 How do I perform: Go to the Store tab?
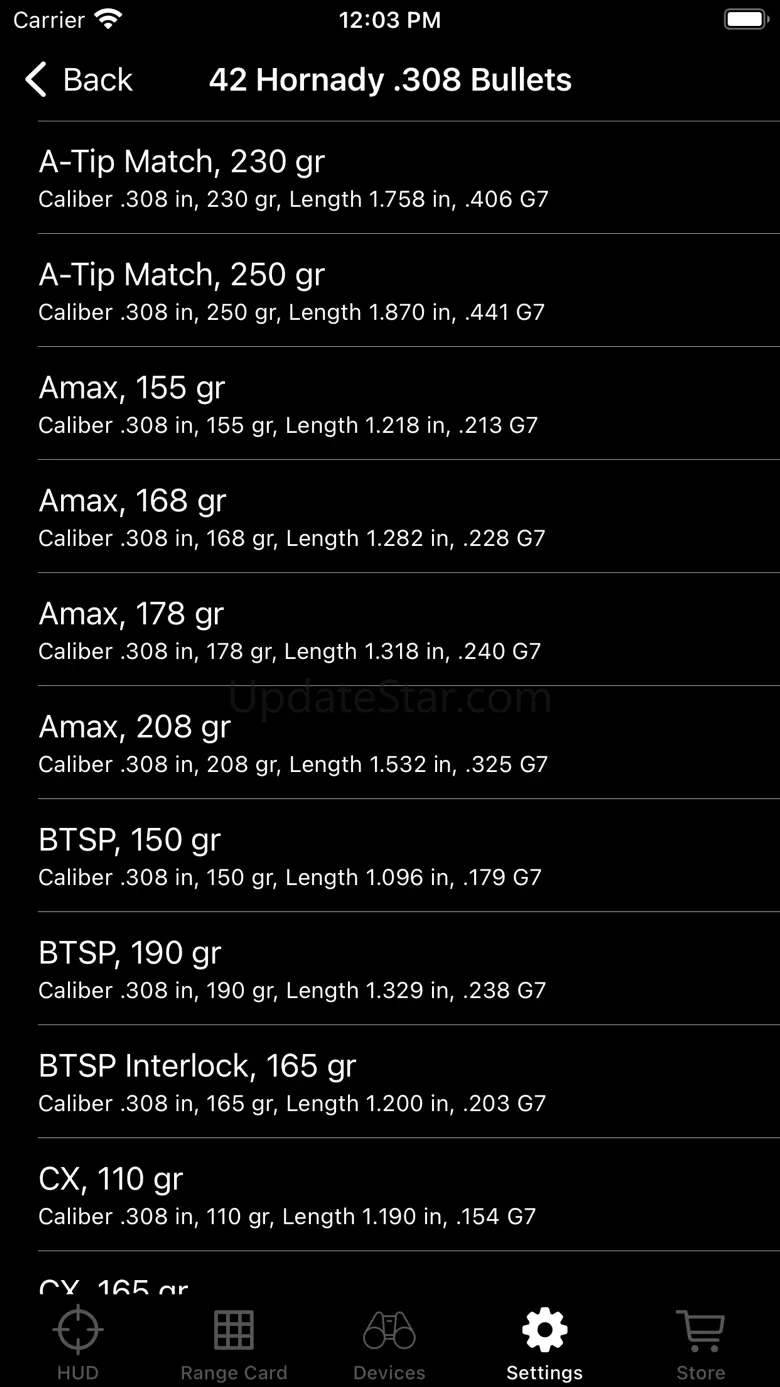coord(700,1343)
